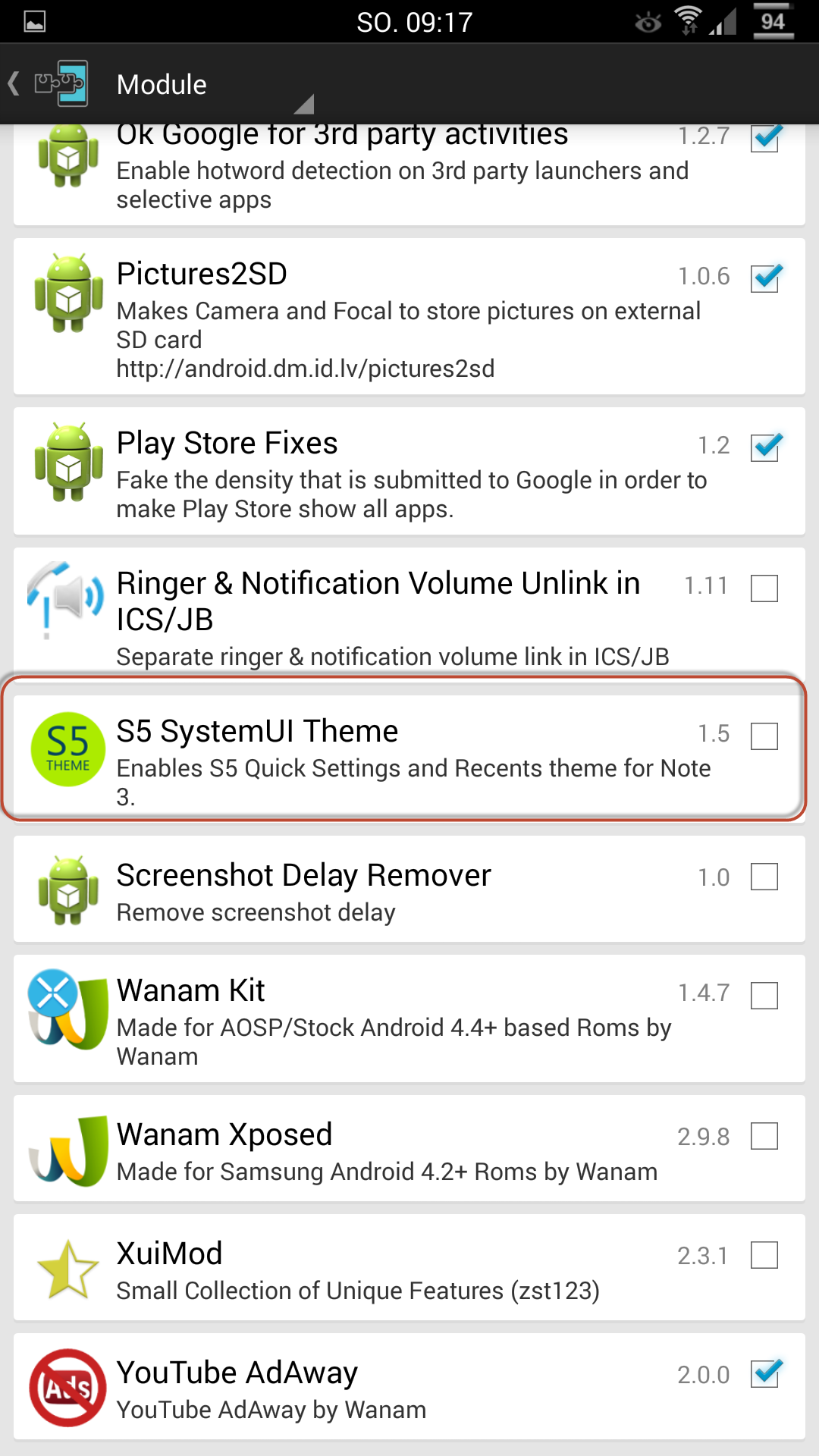Open the XuiMod module entry
This screenshot has height=1456, width=819.
pos(409,1267)
